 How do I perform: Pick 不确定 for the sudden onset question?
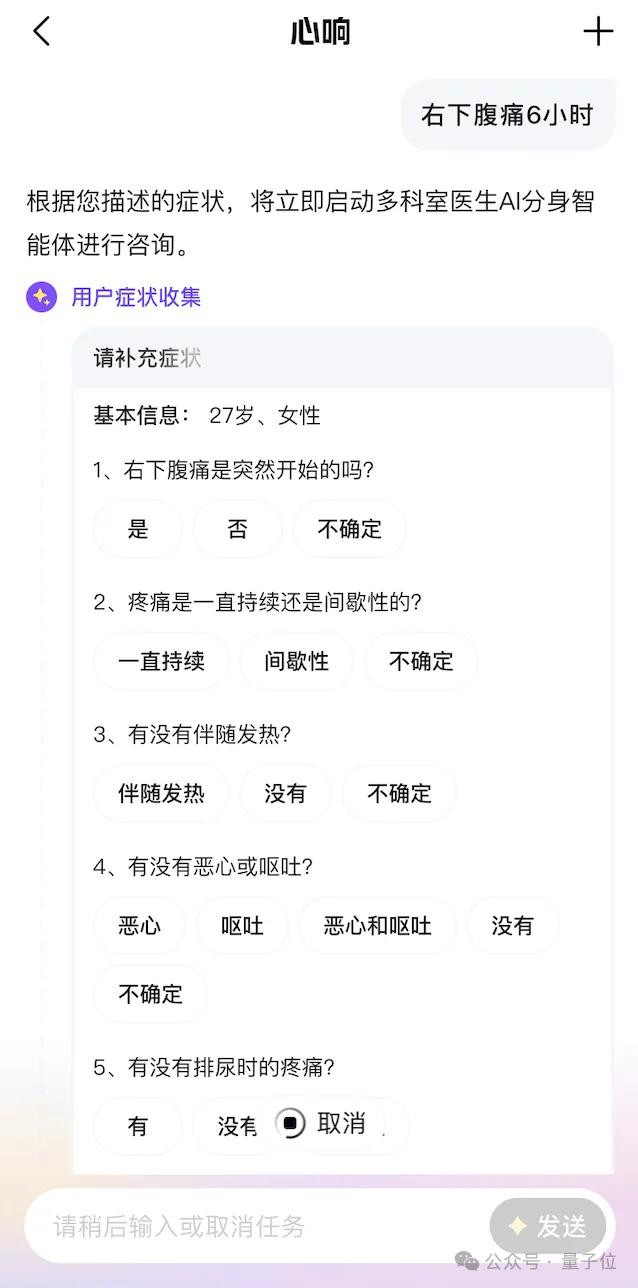[349, 529]
